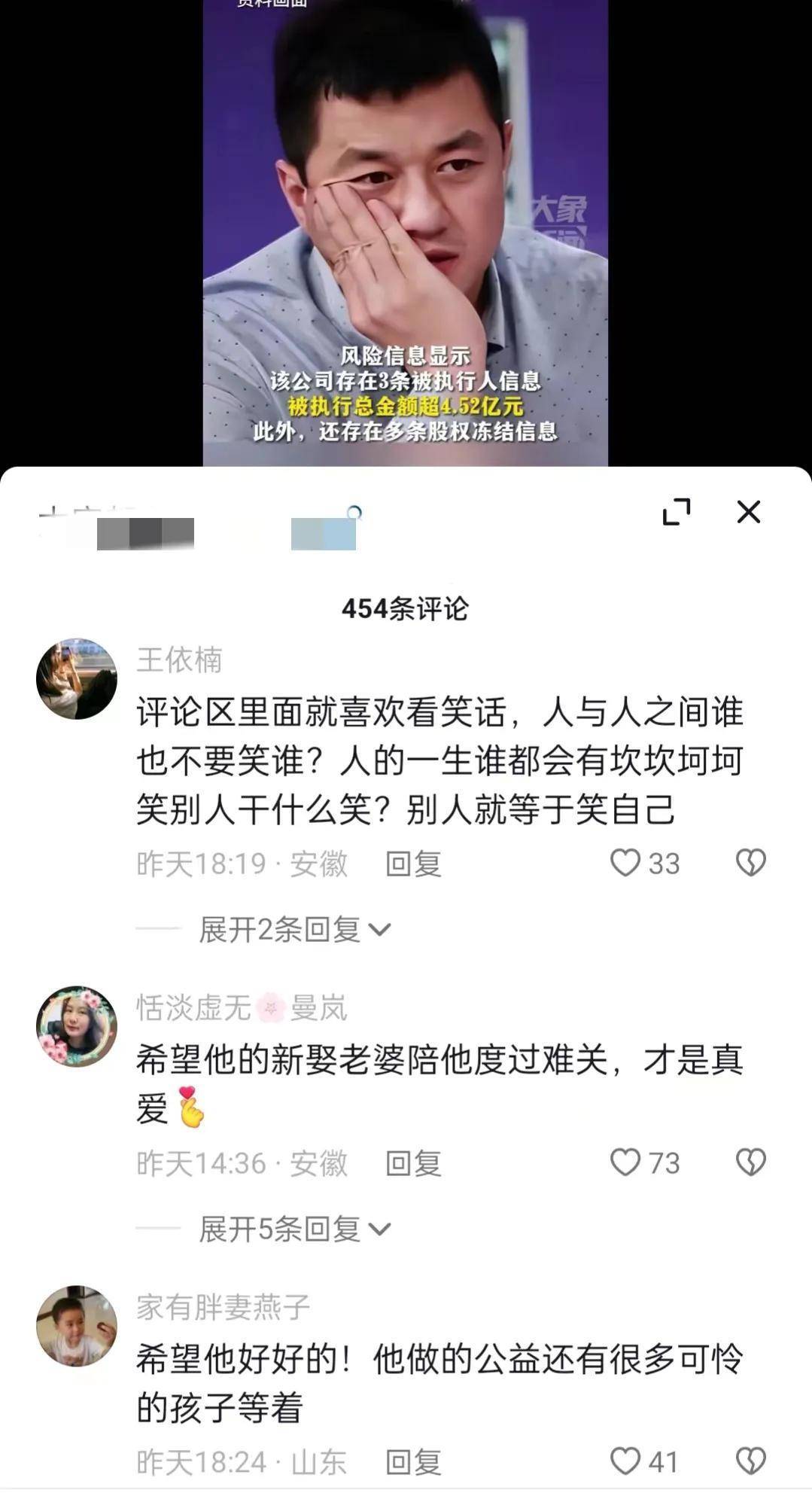812x1499 pixels.
Task: Tap the video above the comments
Action: pos(405,226)
